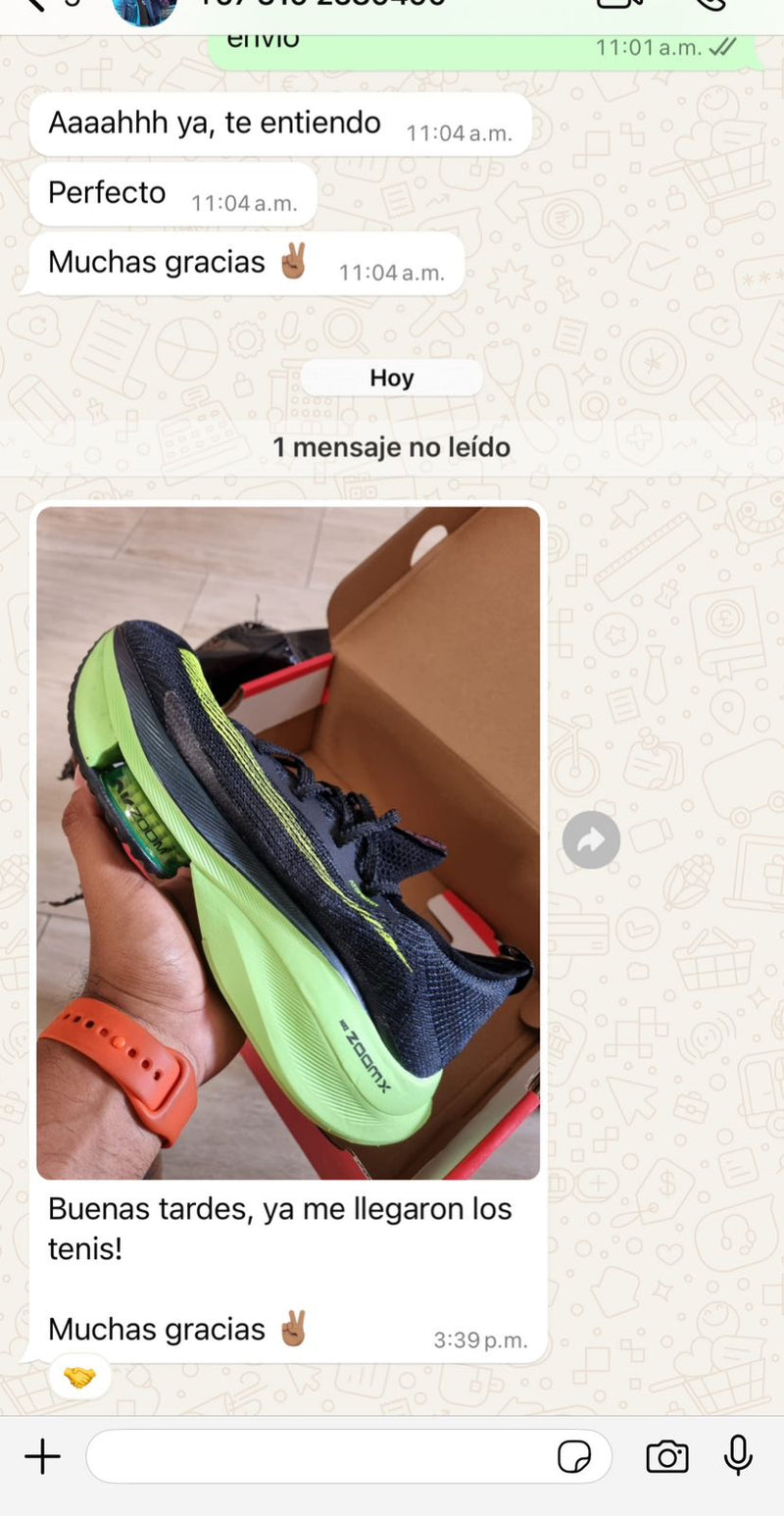Screen dimensions: 784x1516
Task: Tap the handshake reaction under the message
Action: coord(79,1378)
